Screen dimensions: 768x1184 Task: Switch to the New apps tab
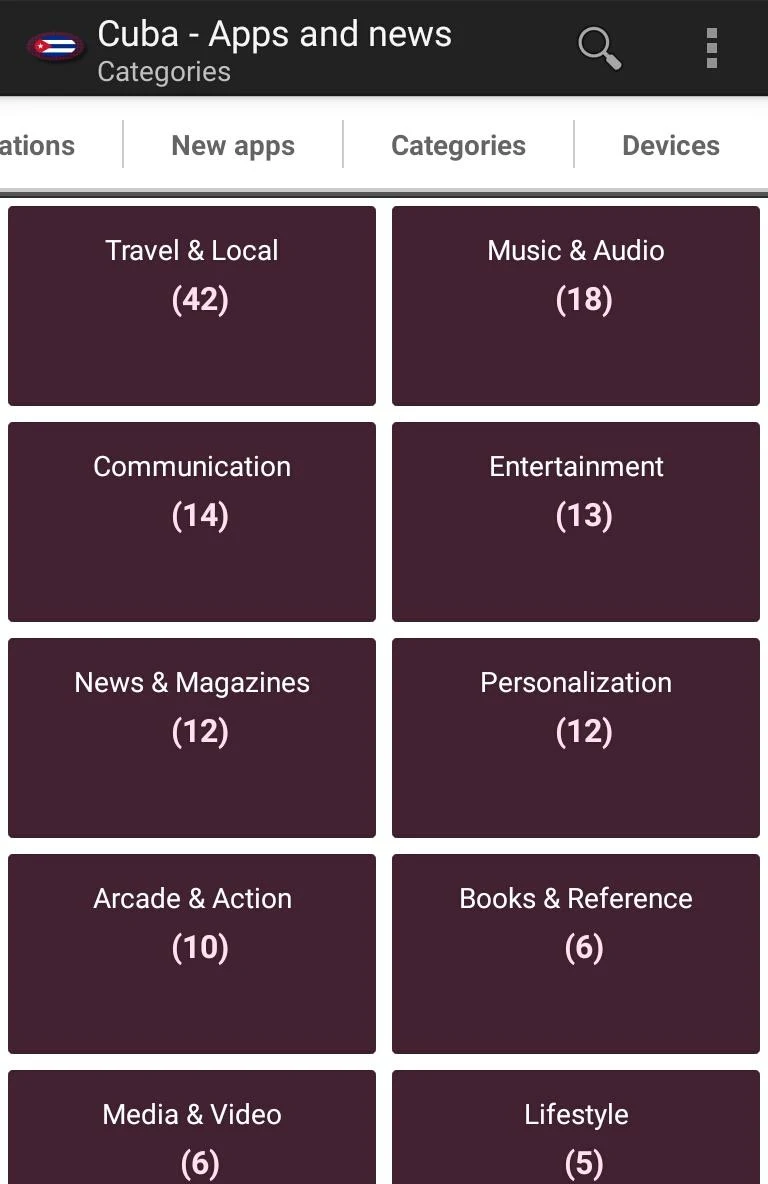[x=232, y=146]
